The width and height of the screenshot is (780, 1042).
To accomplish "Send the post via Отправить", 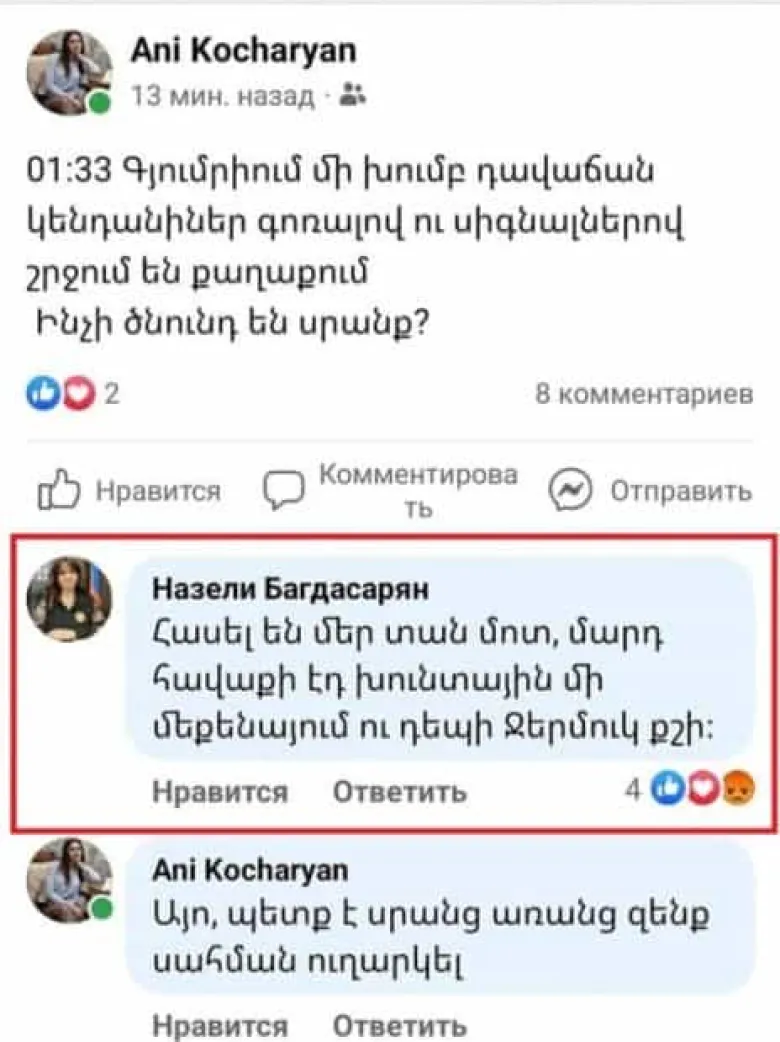I will click(x=650, y=491).
